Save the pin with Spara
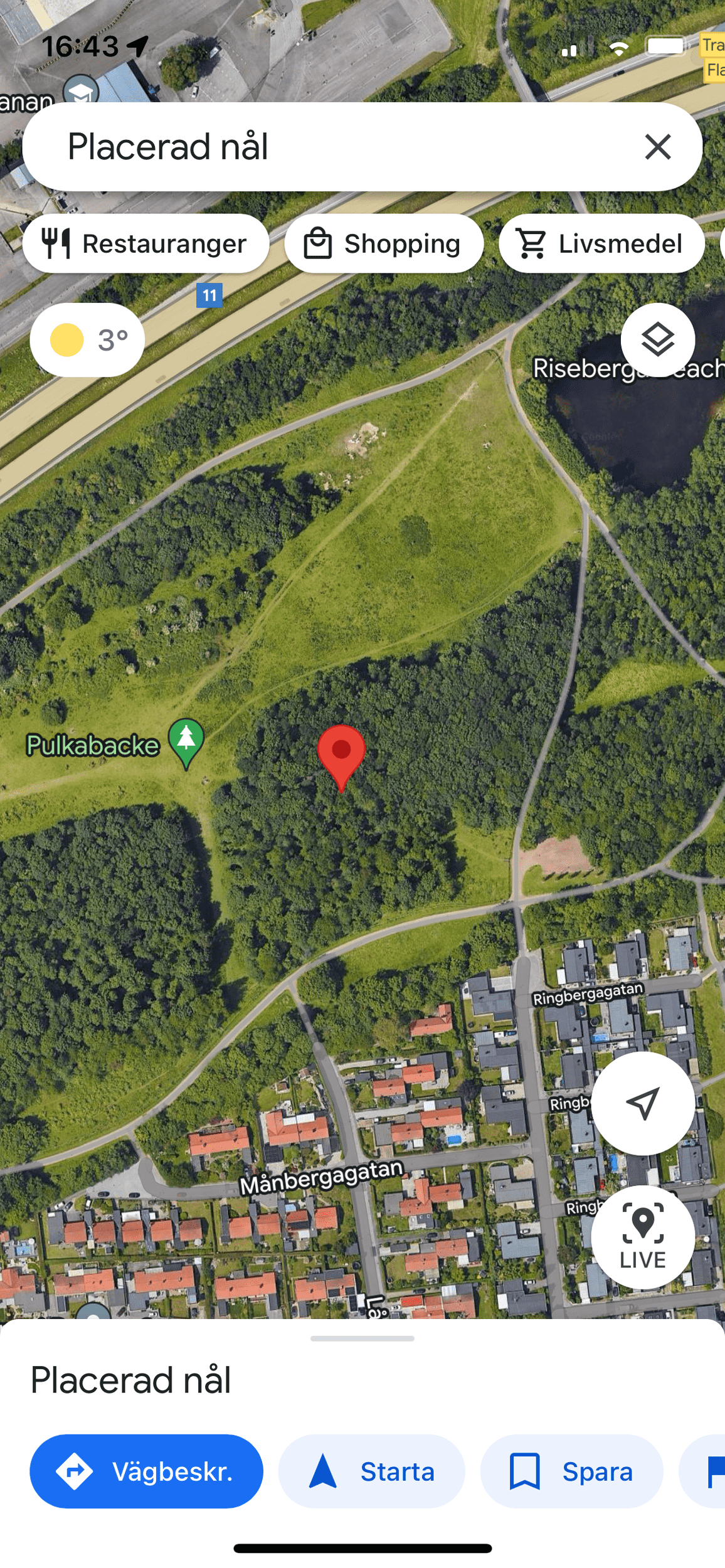The height and width of the screenshot is (1568, 725). click(x=571, y=1471)
